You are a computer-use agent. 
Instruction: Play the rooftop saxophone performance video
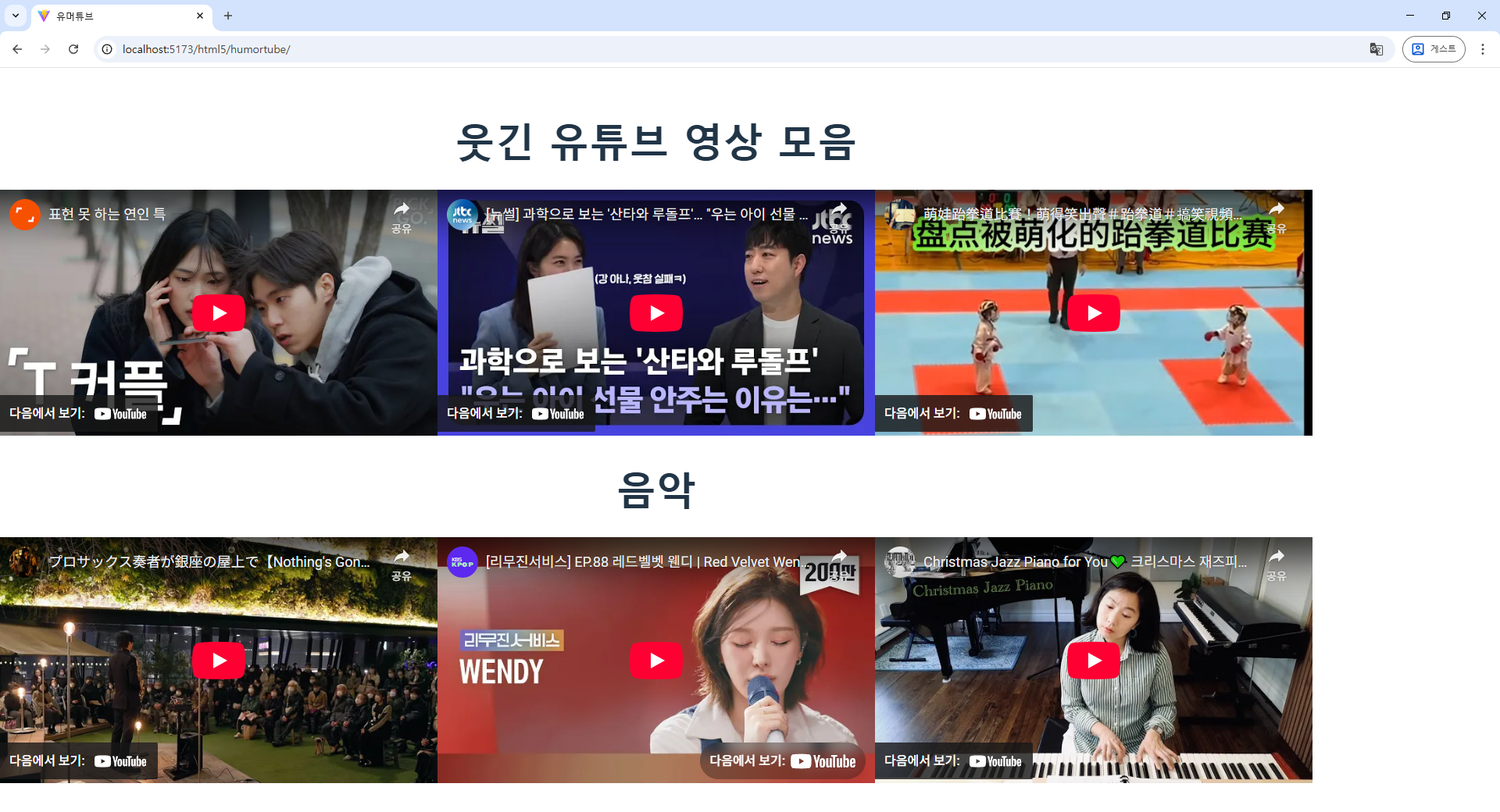pyautogui.click(x=219, y=661)
